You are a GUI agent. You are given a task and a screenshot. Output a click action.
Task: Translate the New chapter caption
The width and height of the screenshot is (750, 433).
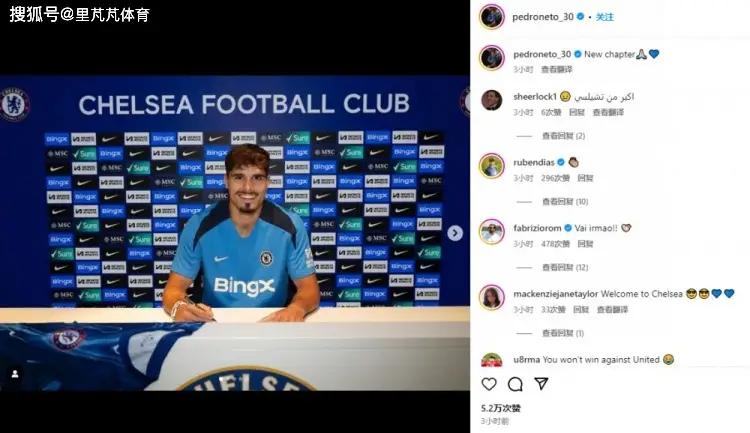[557, 70]
